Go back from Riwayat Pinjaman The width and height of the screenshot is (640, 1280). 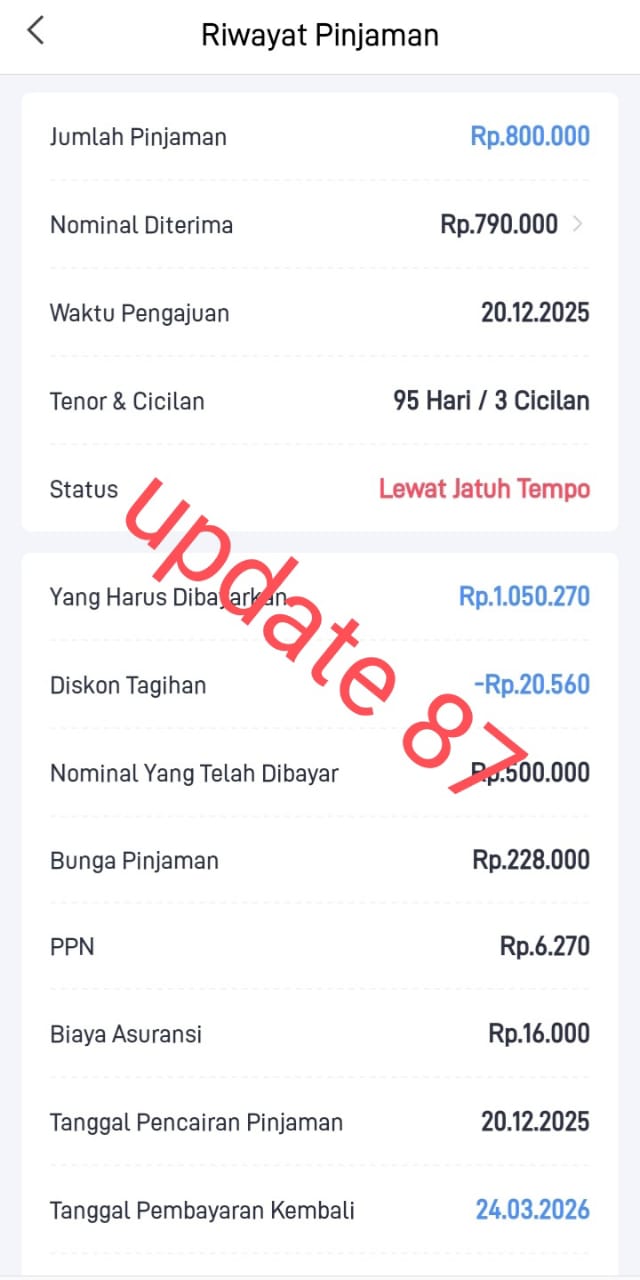point(36,31)
